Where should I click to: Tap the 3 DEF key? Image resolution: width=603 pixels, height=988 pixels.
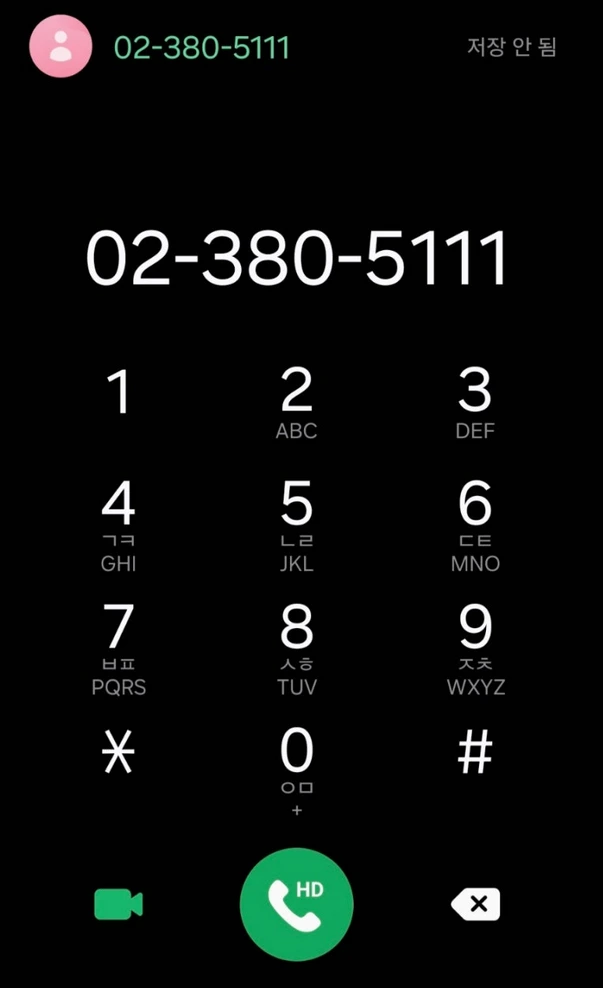pos(475,403)
